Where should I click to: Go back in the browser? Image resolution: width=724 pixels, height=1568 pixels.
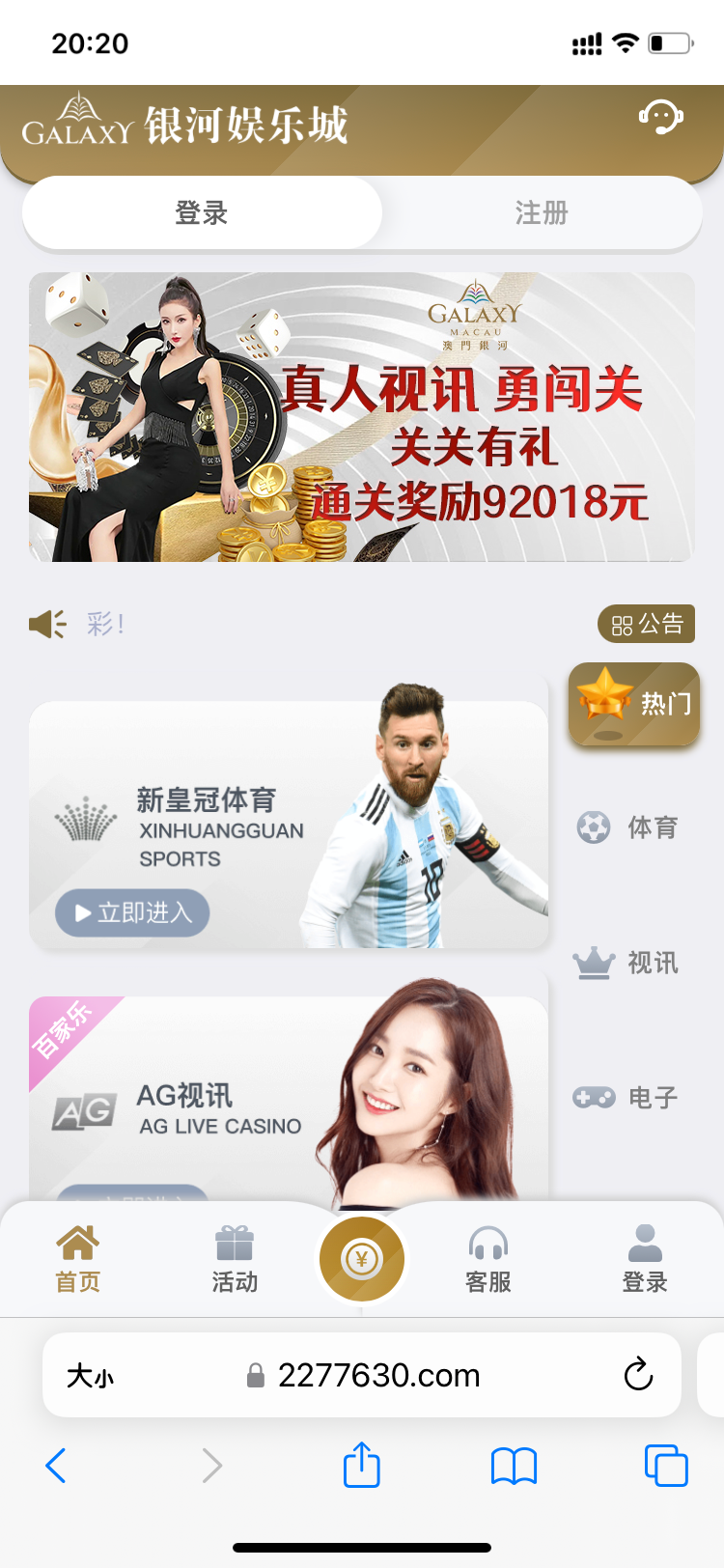click(x=56, y=1466)
